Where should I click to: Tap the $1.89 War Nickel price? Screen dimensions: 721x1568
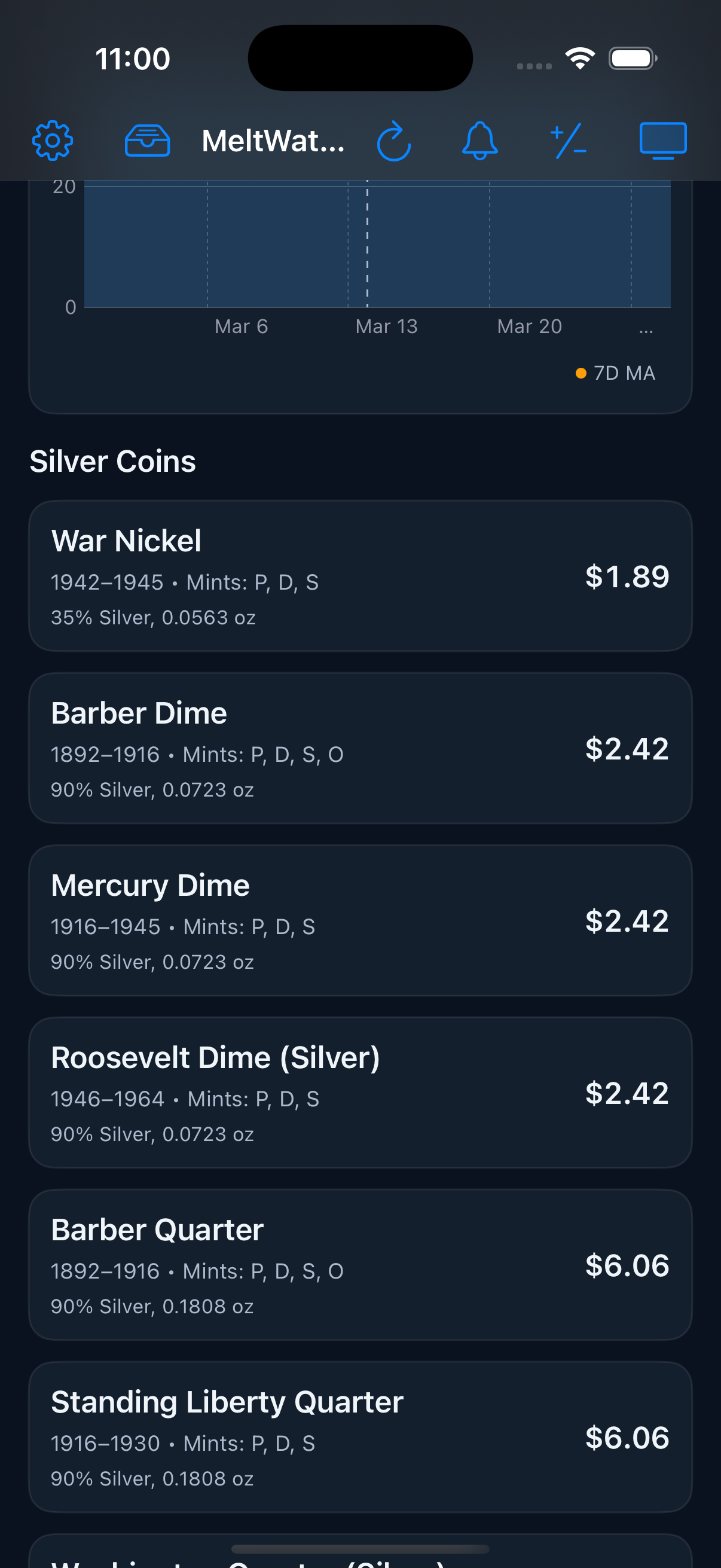[627, 576]
